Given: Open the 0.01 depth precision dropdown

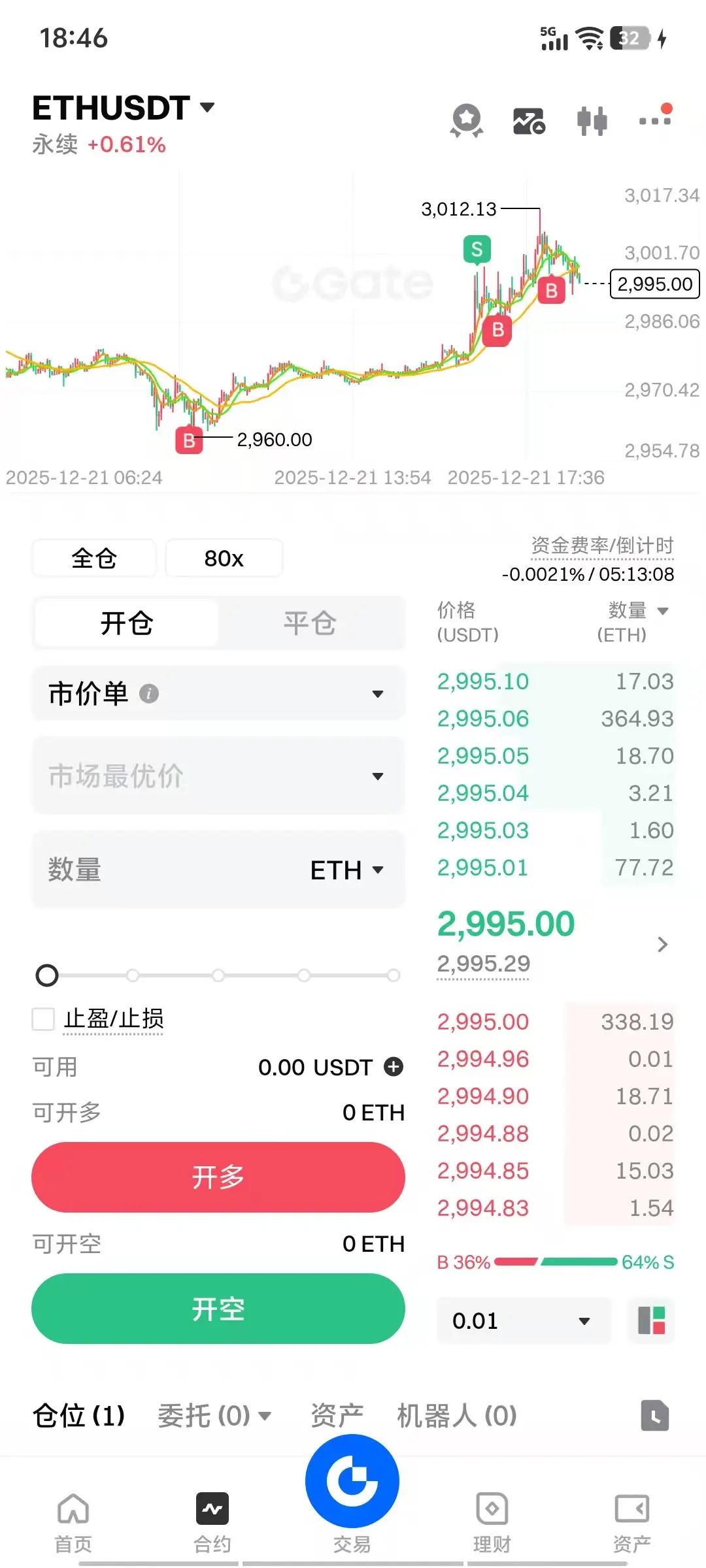Looking at the screenshot, I should 524,1320.
